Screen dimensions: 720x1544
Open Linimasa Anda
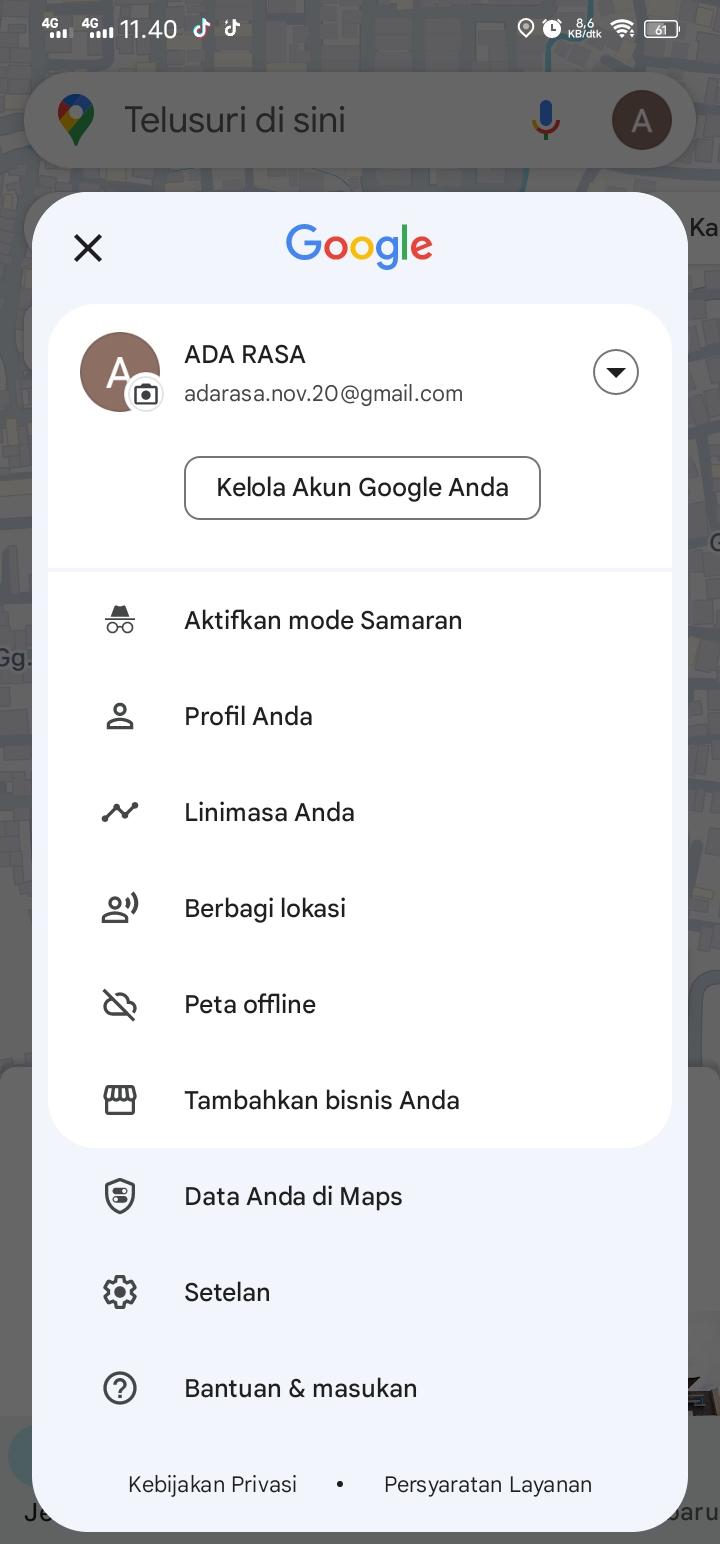360,812
